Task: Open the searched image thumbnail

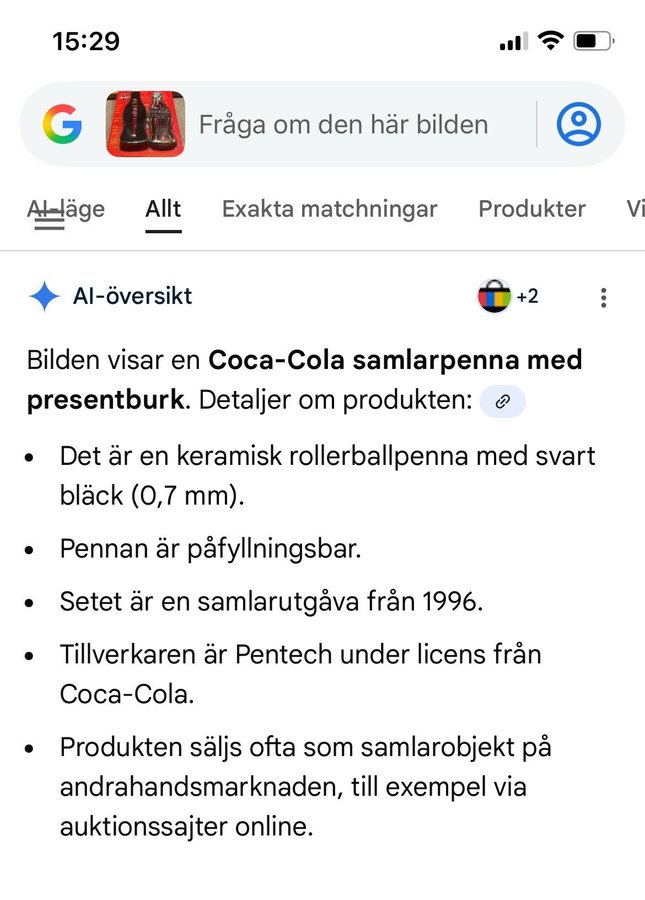Action: pos(145,125)
